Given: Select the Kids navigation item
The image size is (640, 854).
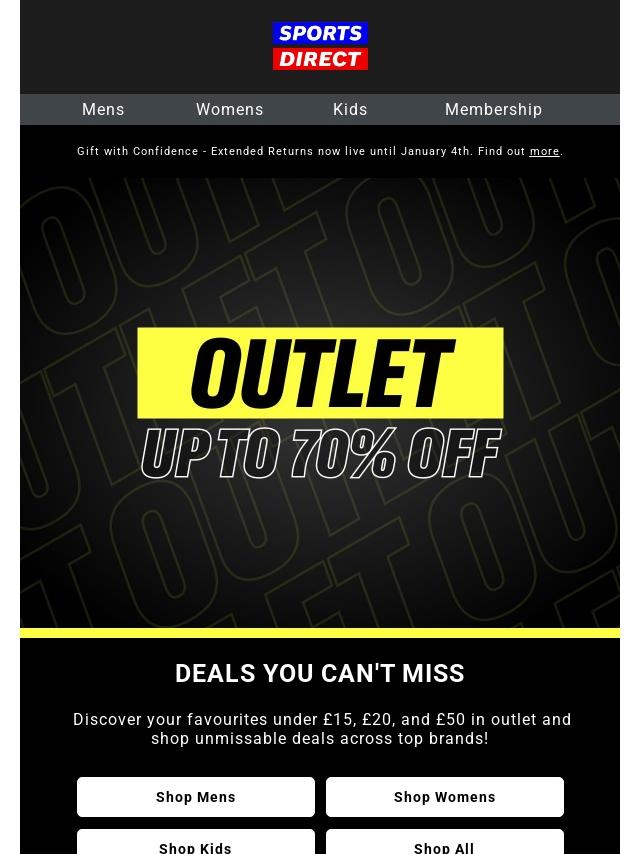Looking at the screenshot, I should [350, 110].
